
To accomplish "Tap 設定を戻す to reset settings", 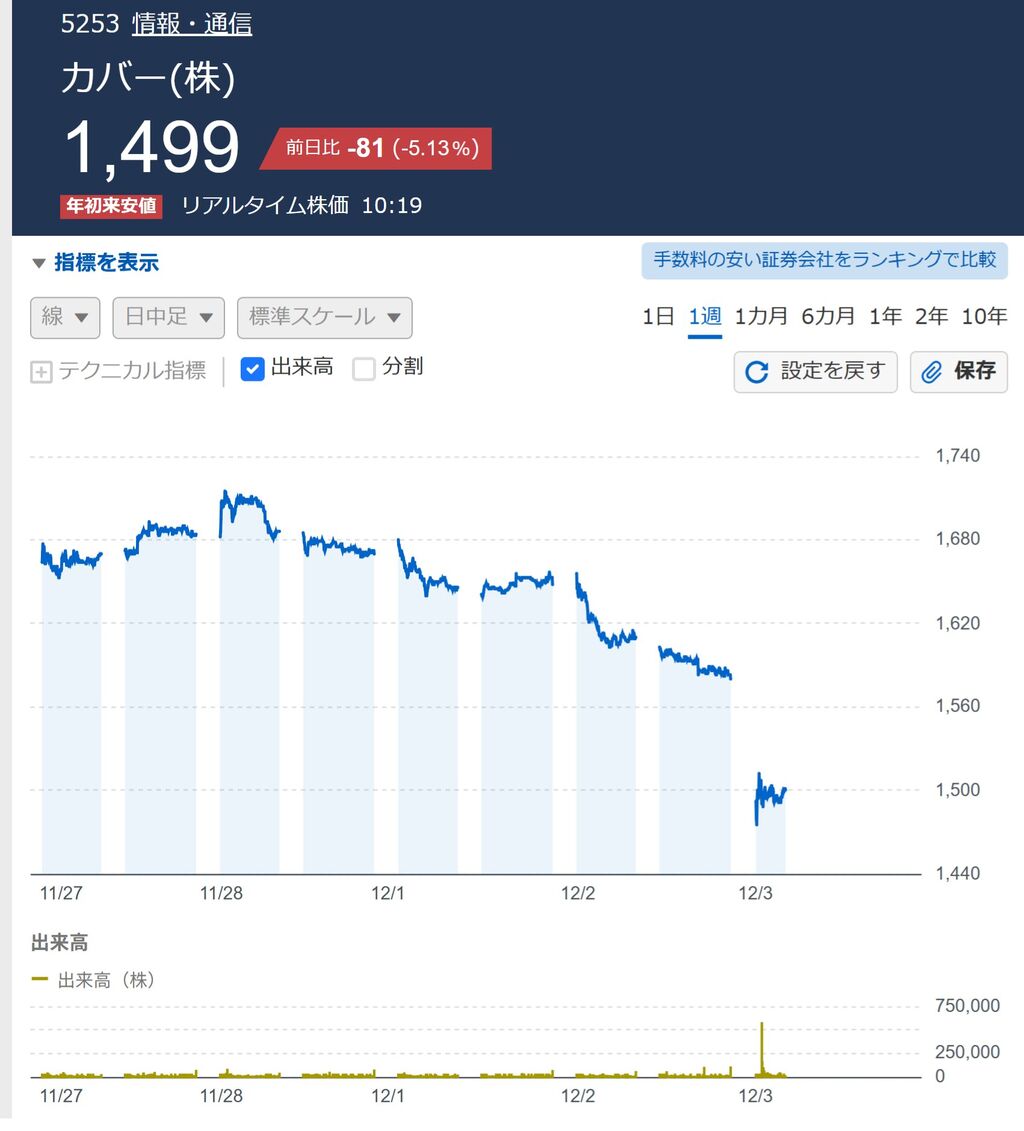I will tap(816, 372).
